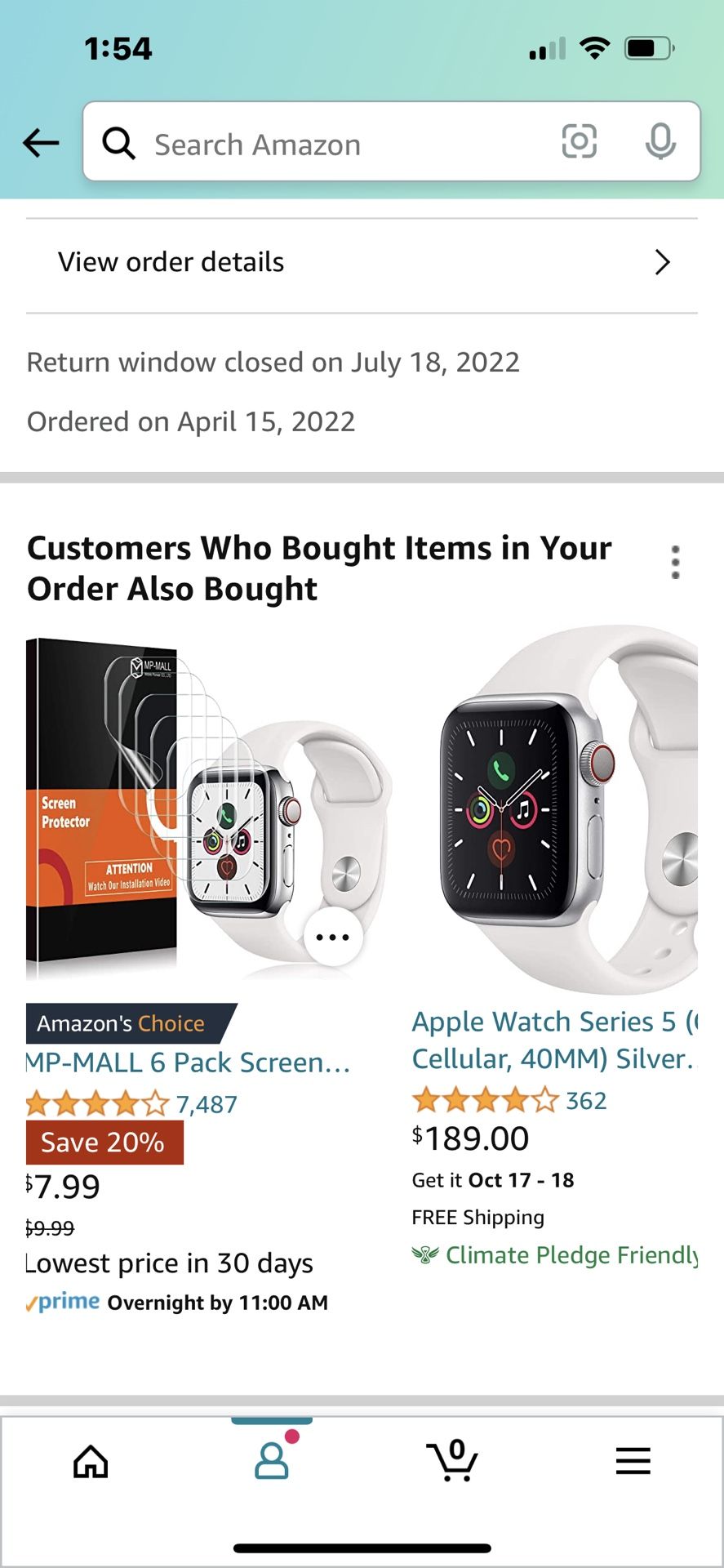This screenshot has height=1568, width=724.
Task: Tap the ellipsis overlay on the screen protector image
Action: 332,938
